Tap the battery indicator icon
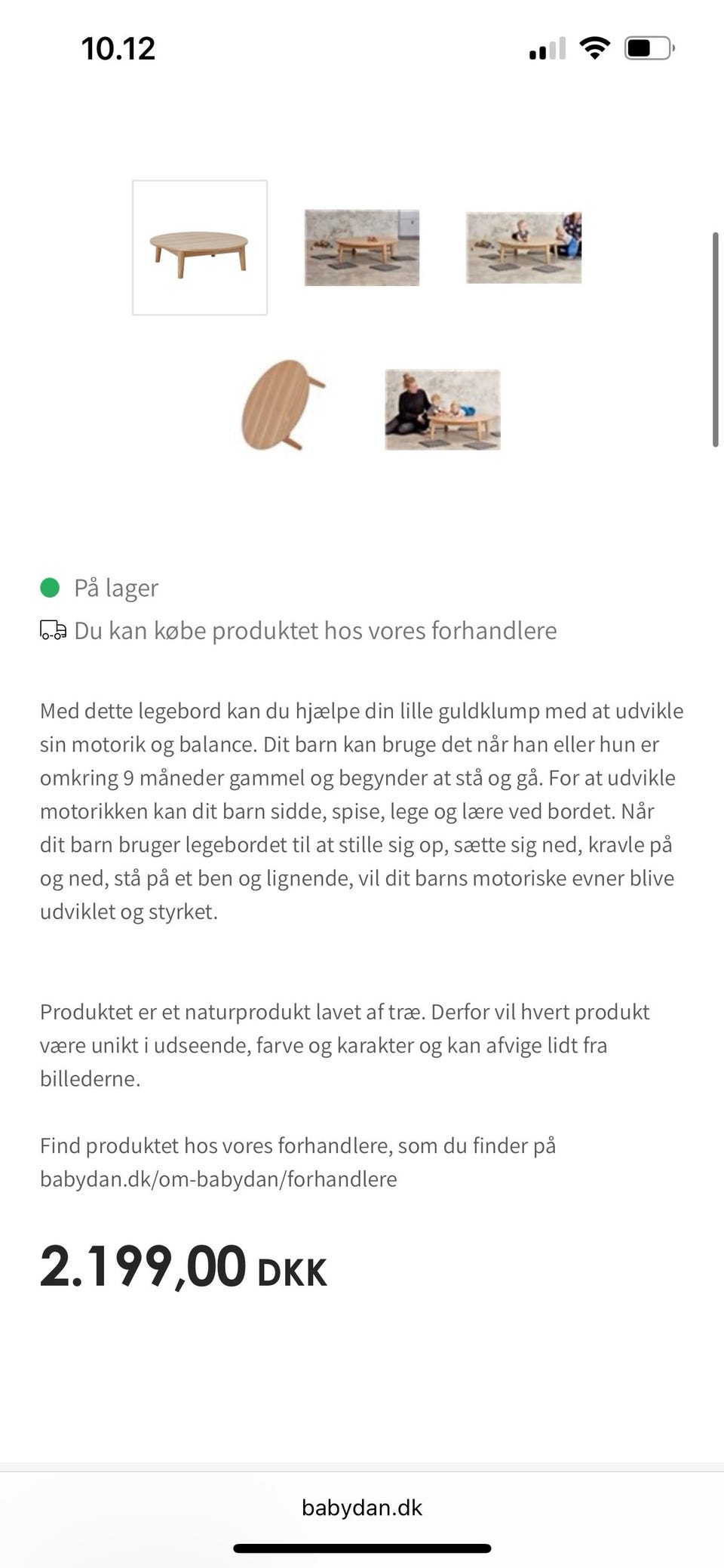Screen dimensions: 724x1568 [646, 48]
